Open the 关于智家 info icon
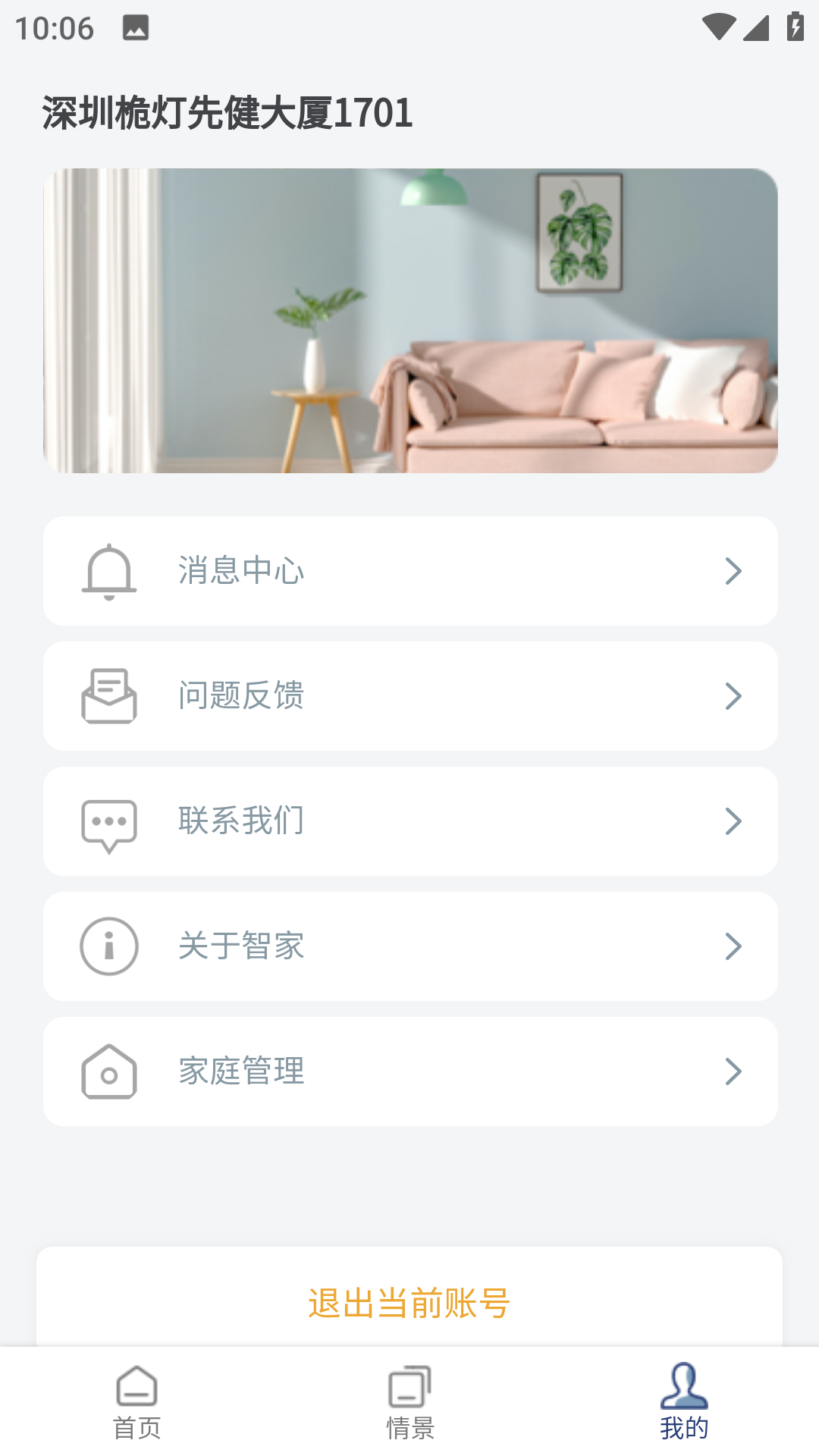The image size is (819, 1456). tap(109, 946)
